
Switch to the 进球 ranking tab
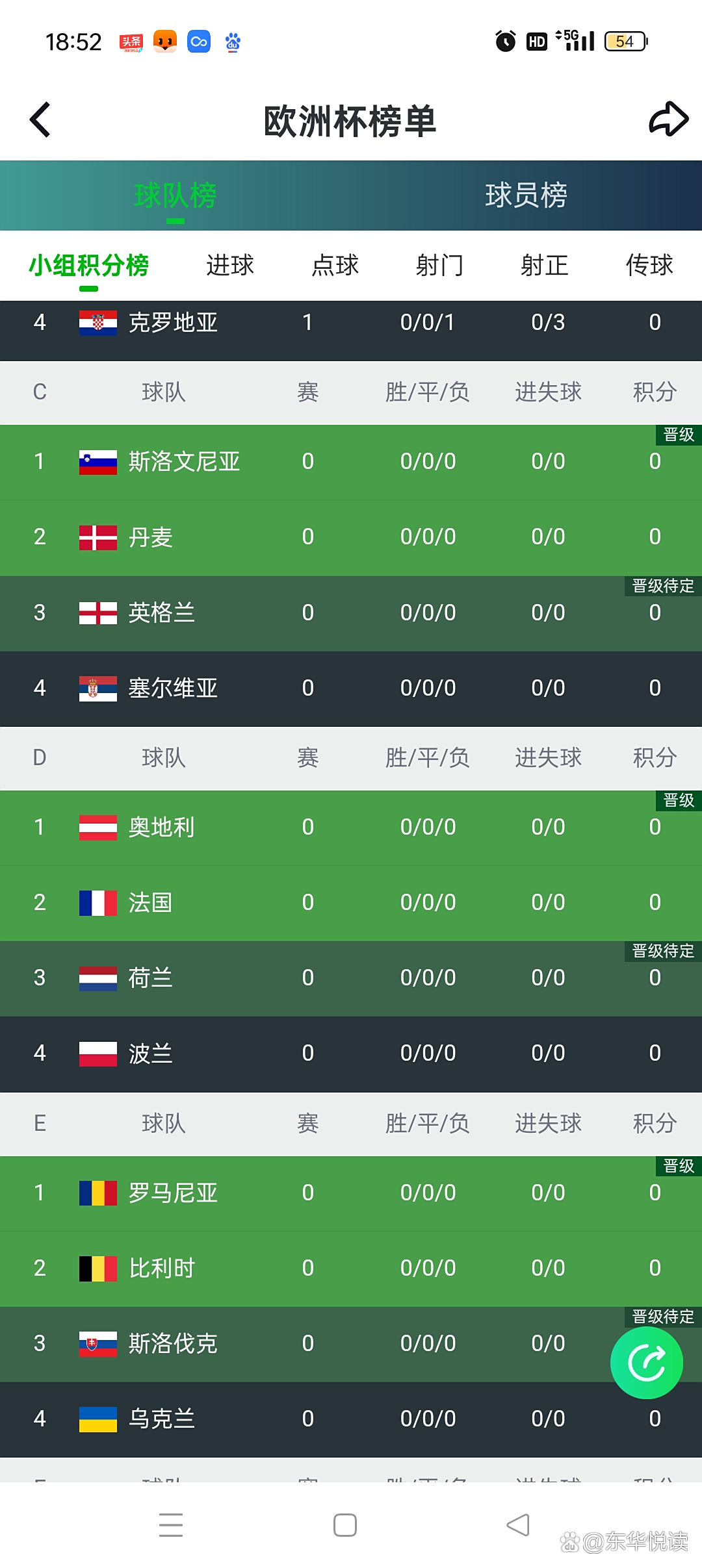pyautogui.click(x=230, y=266)
